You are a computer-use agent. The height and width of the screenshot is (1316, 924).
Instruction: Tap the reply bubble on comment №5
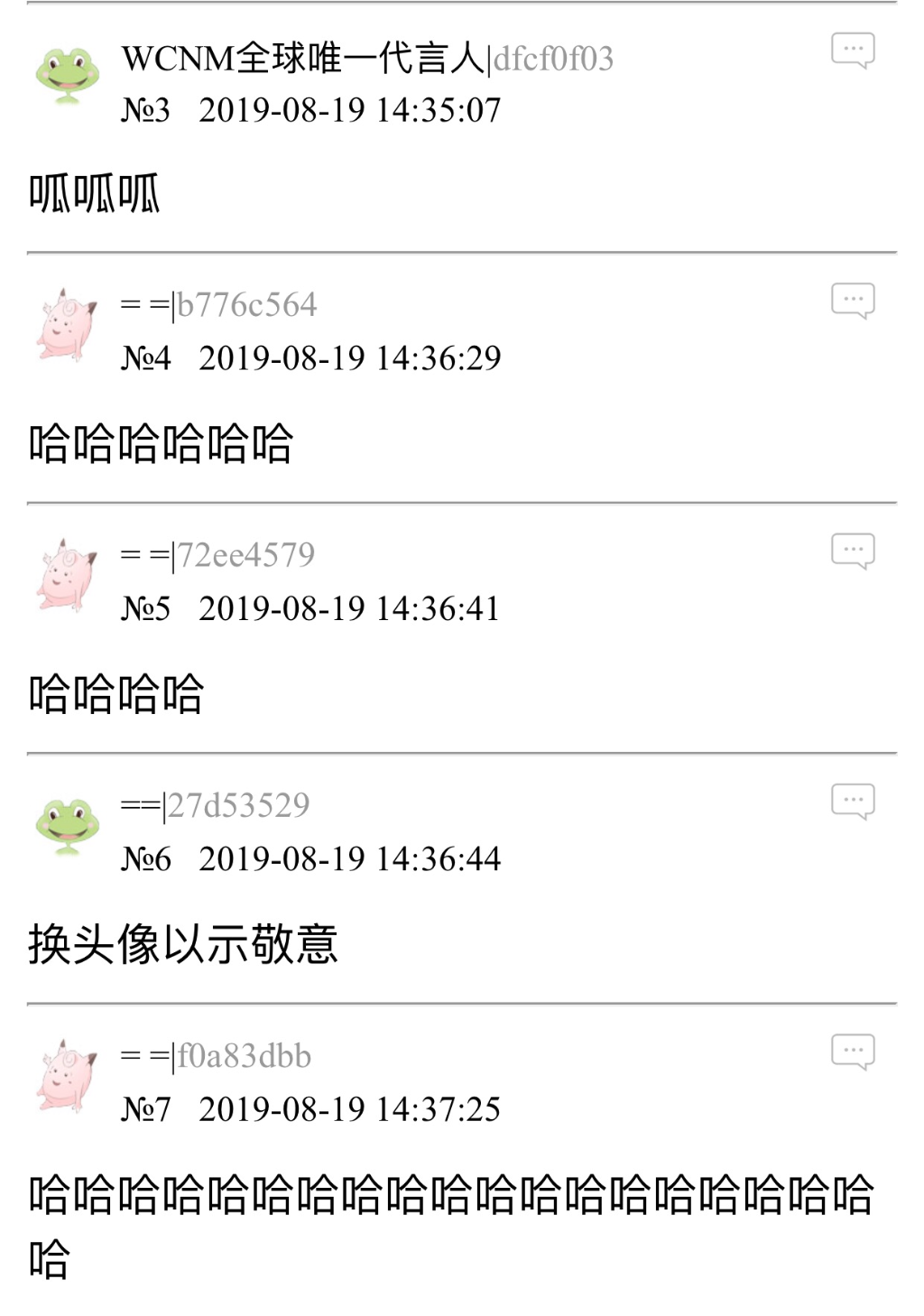point(853,551)
